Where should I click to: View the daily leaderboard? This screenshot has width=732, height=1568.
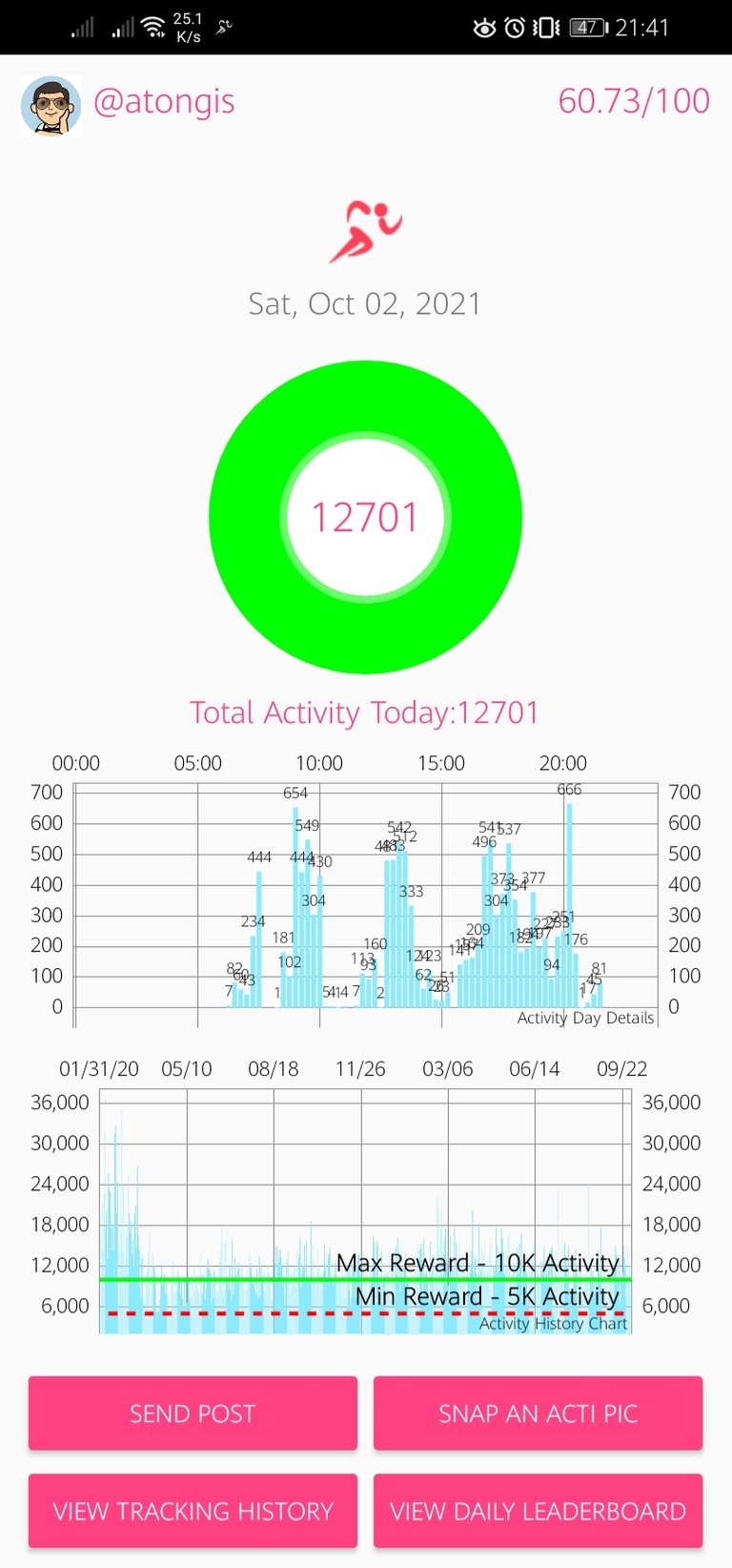click(538, 1511)
